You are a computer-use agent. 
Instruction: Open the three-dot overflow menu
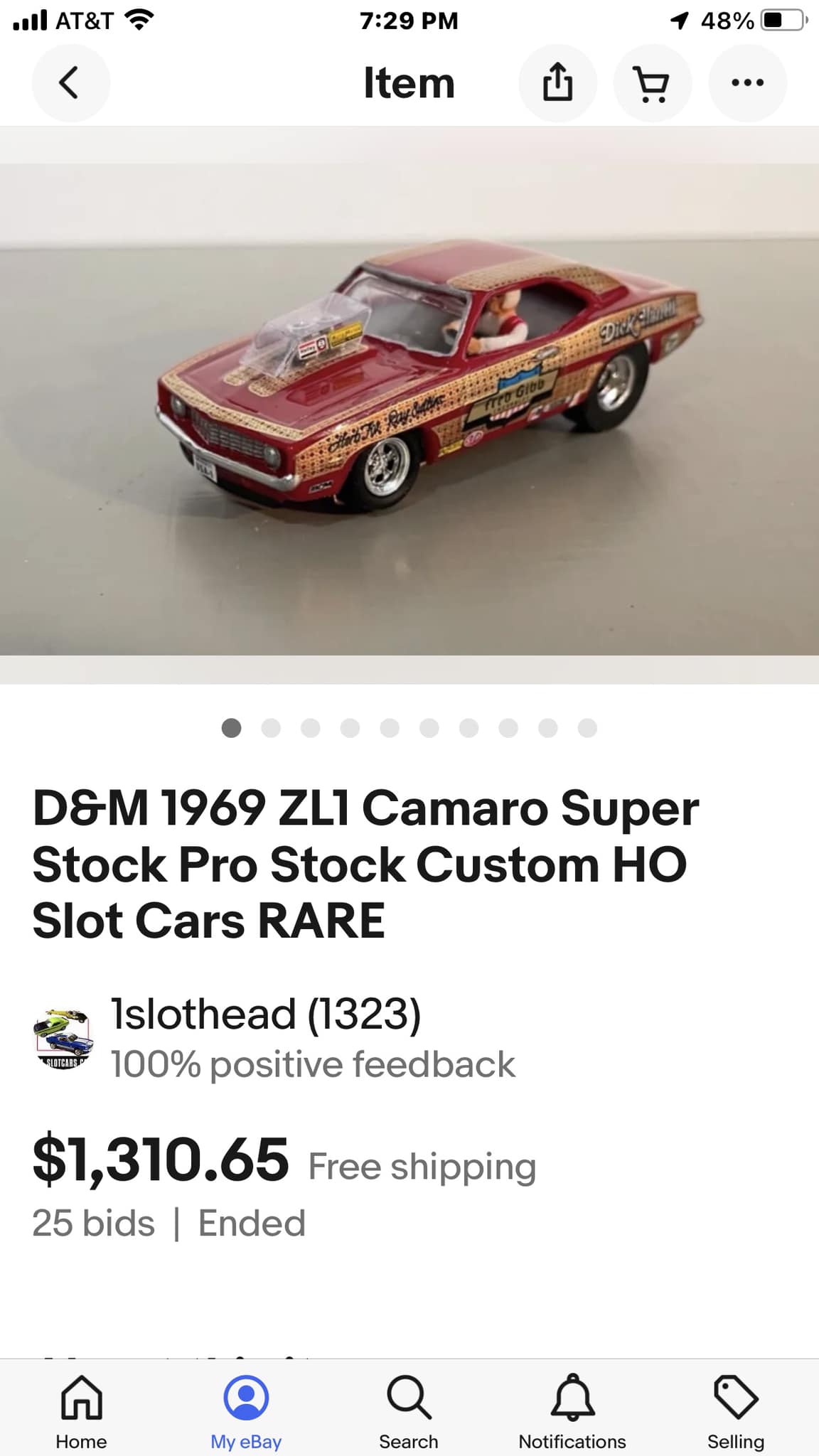pos(747,82)
